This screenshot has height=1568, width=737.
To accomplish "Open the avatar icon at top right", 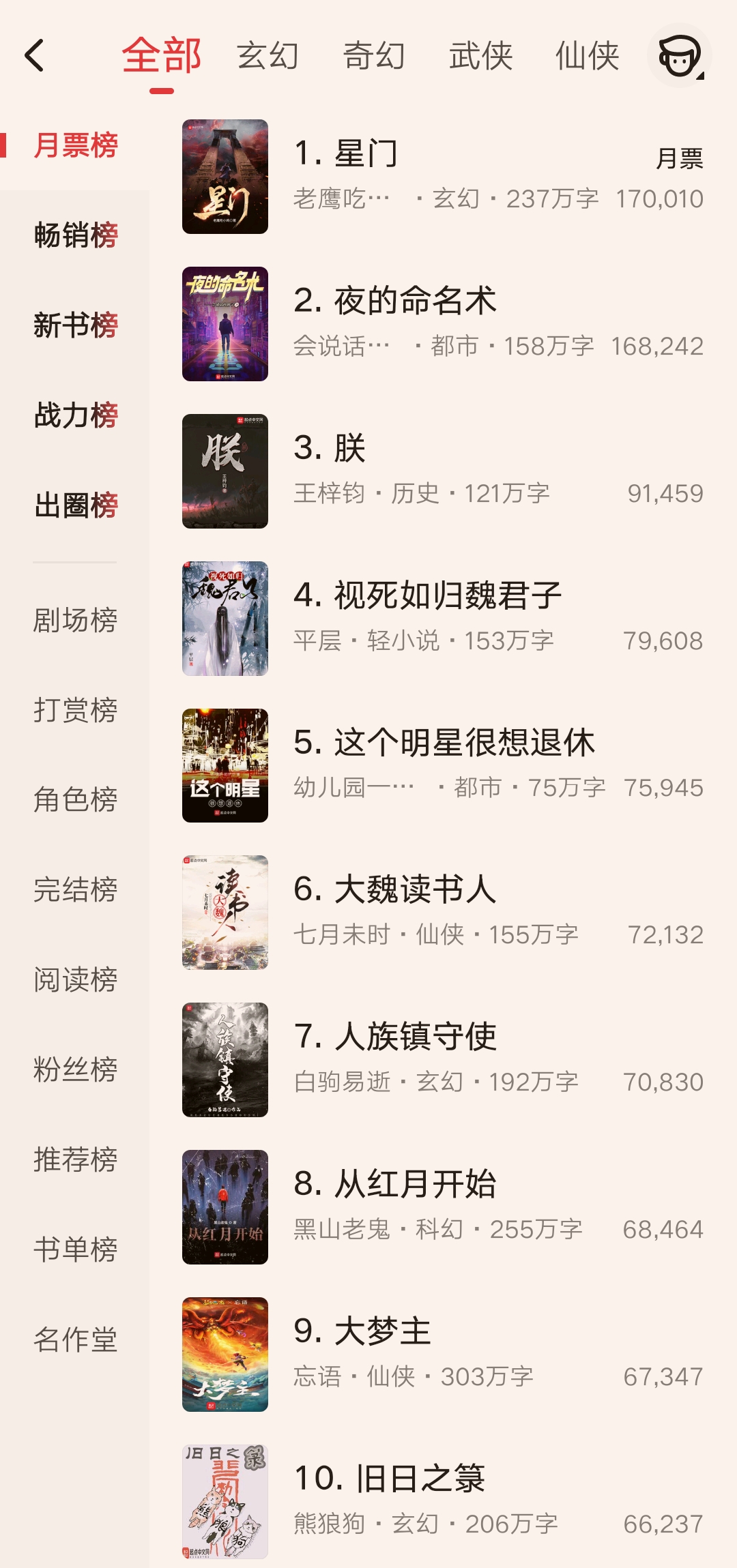I will [x=678, y=55].
